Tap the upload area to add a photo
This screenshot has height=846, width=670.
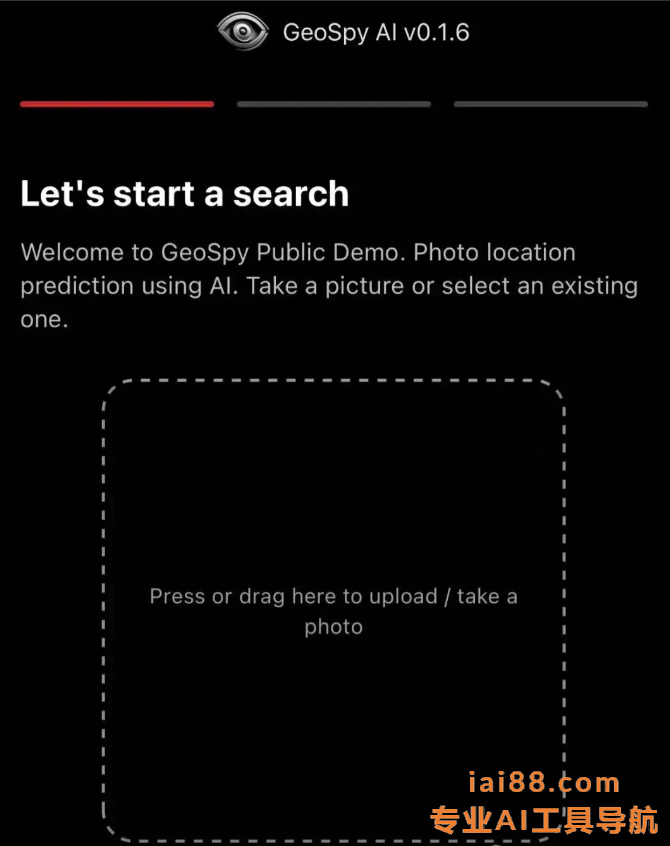click(x=334, y=610)
